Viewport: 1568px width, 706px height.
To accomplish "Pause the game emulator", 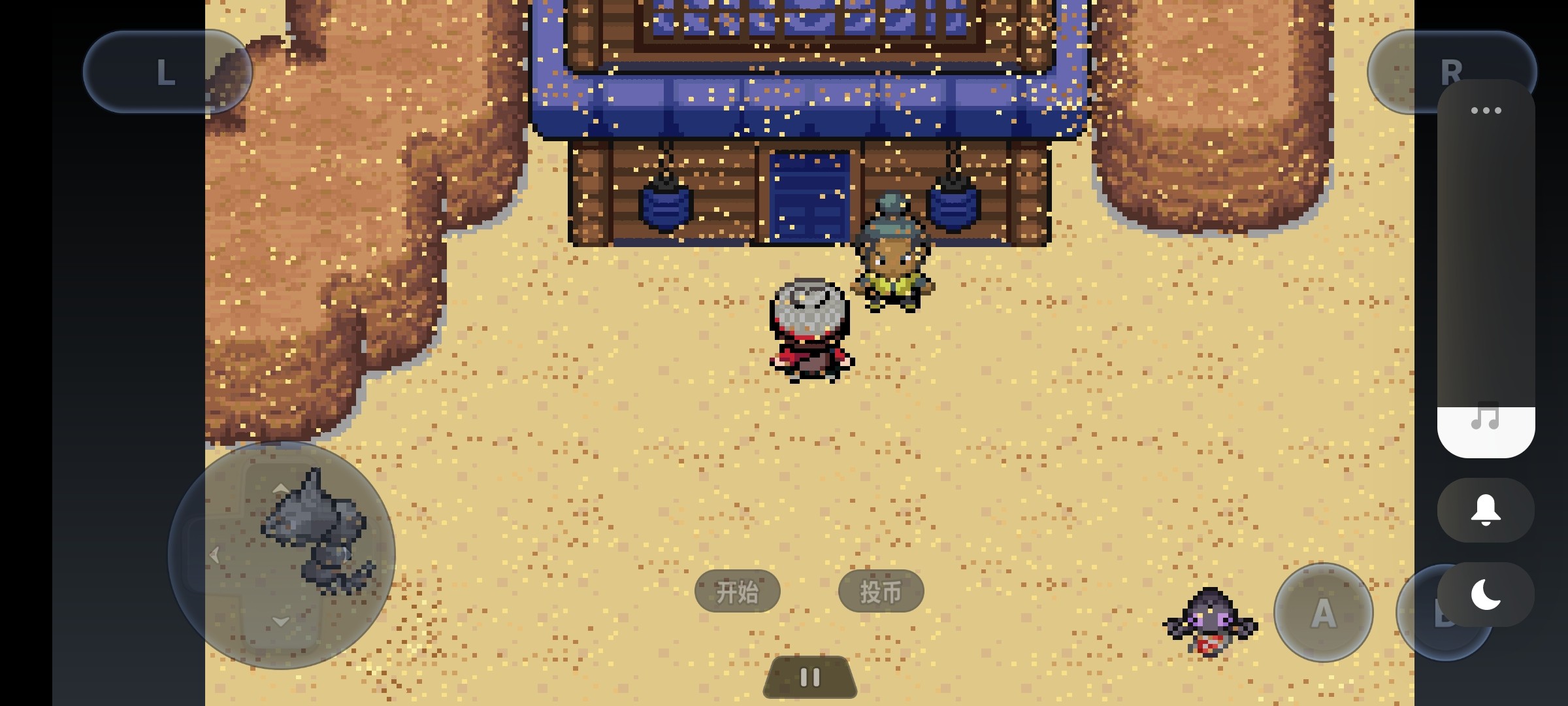I will click(810, 677).
